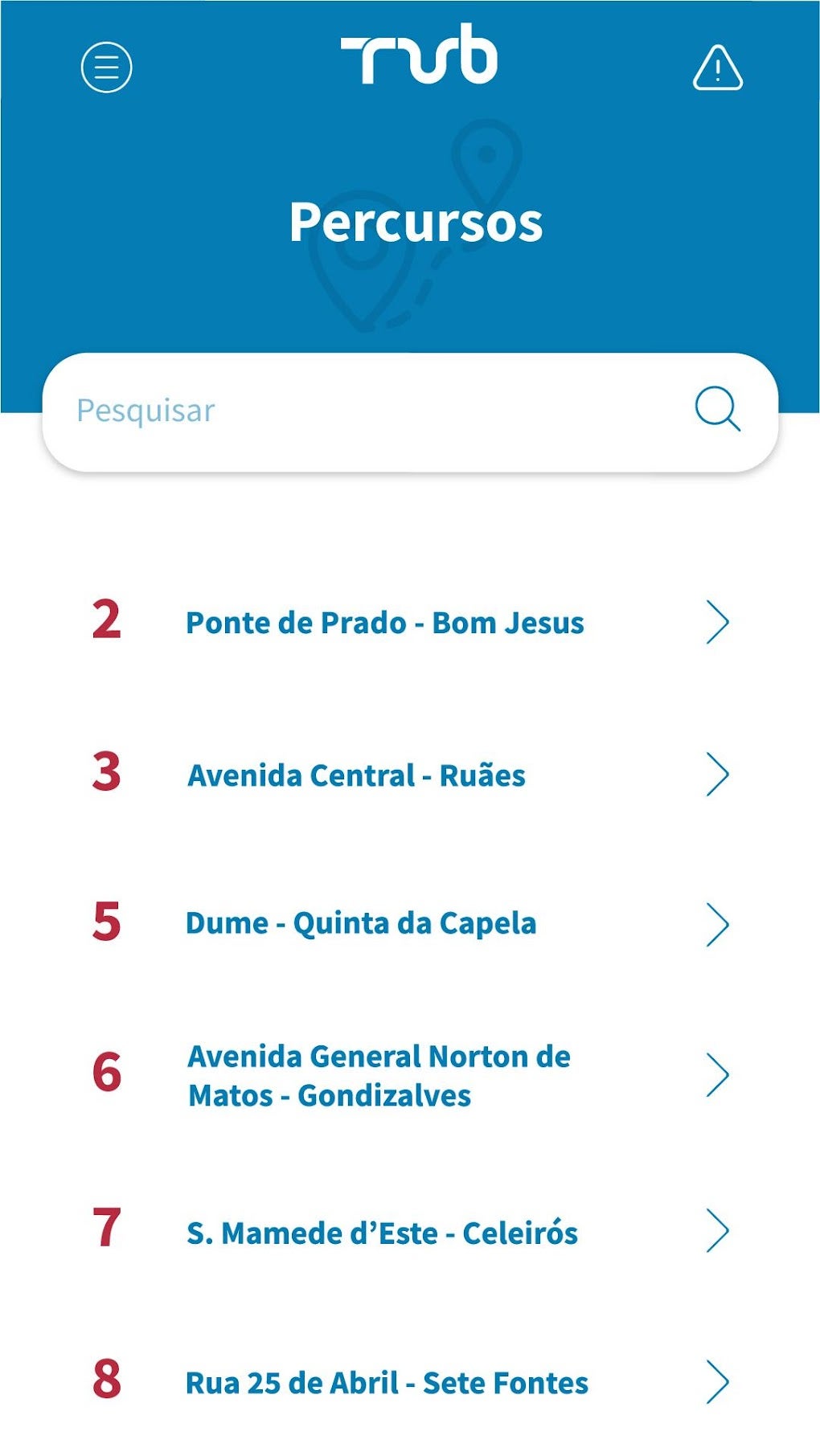The width and height of the screenshot is (820, 1456).
Task: Open route 8 Rua 25 de Abril - Sete Fontes
Action: point(387,1383)
